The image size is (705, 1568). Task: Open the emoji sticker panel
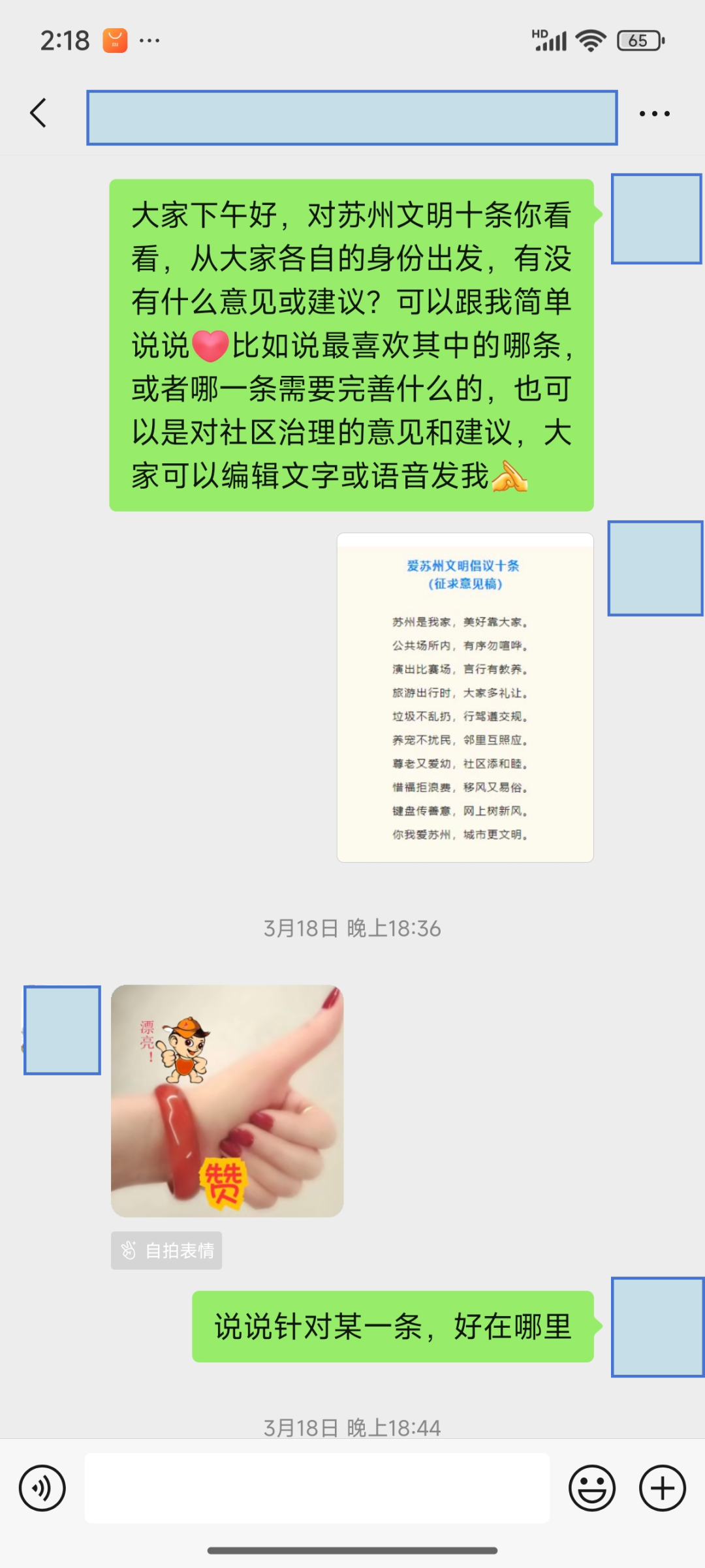[592, 1488]
